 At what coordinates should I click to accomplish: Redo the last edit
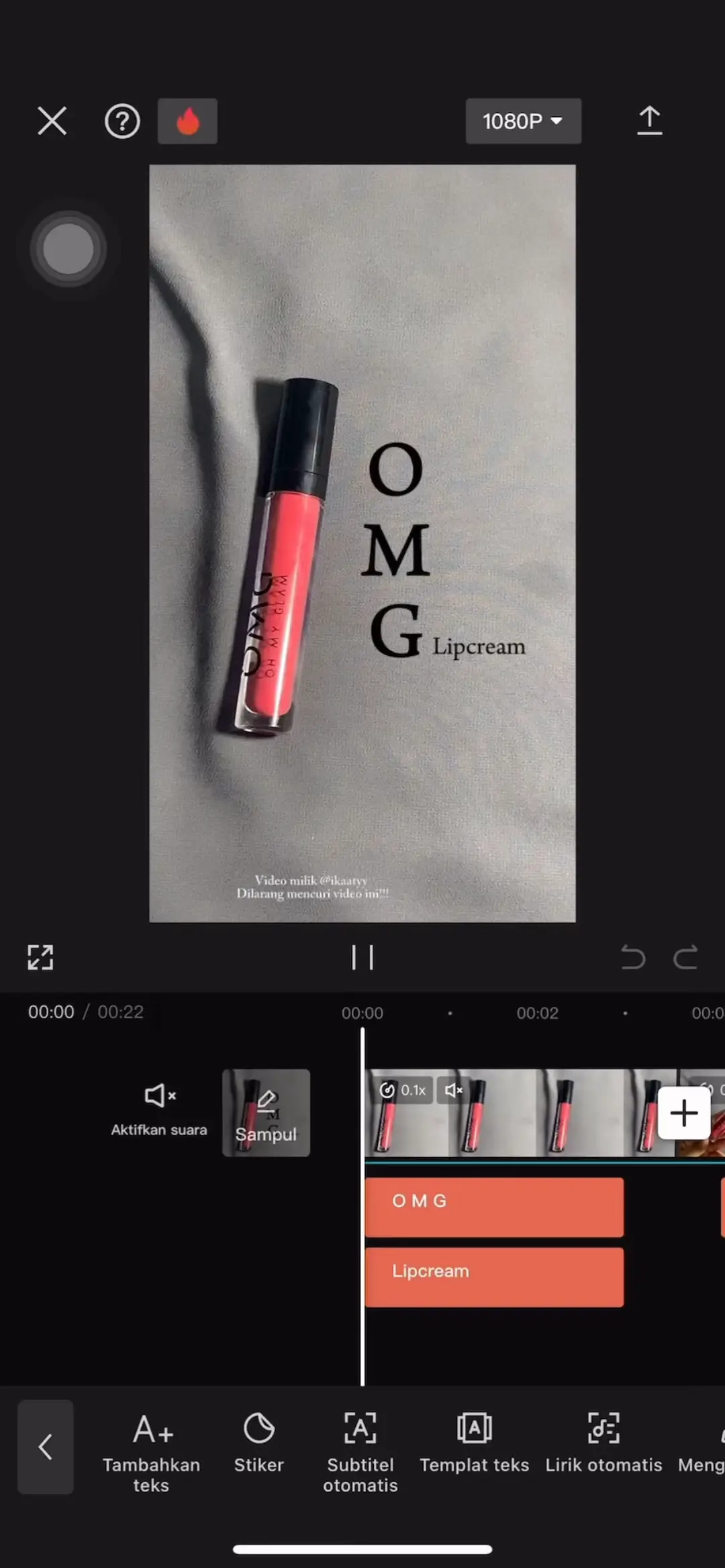(x=685, y=957)
